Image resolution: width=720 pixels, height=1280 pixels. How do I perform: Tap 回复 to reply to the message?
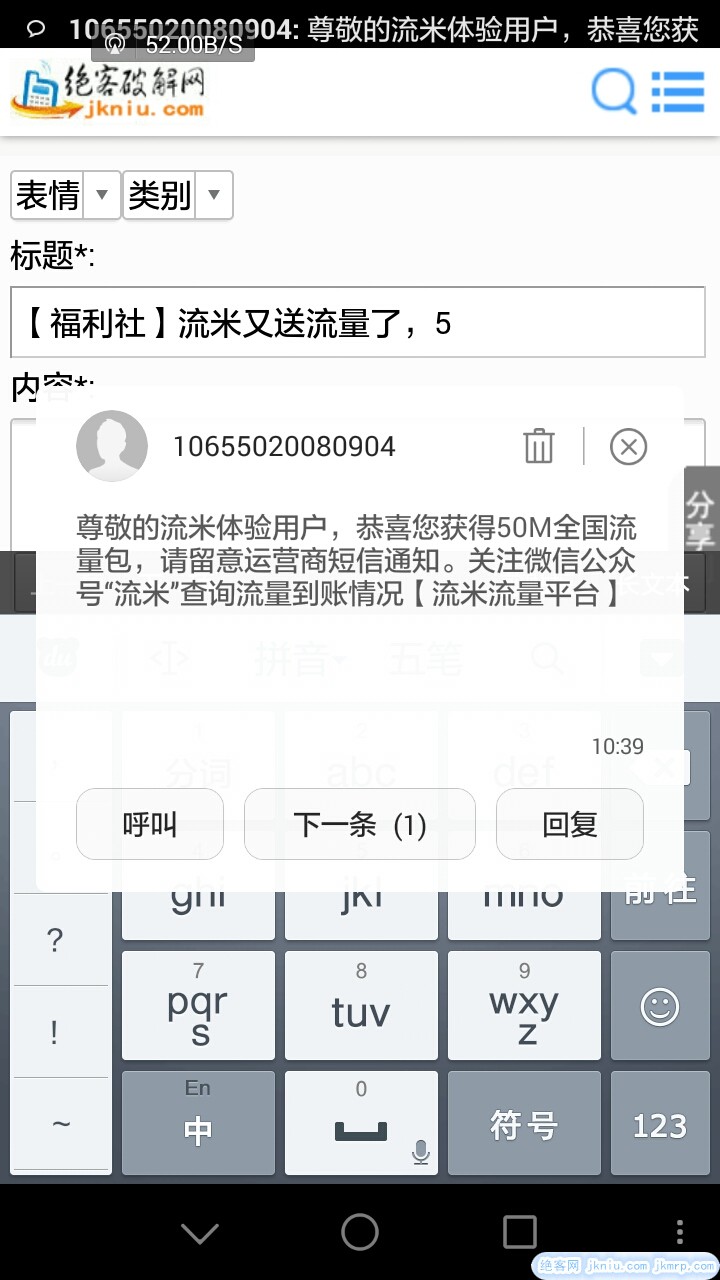point(570,824)
